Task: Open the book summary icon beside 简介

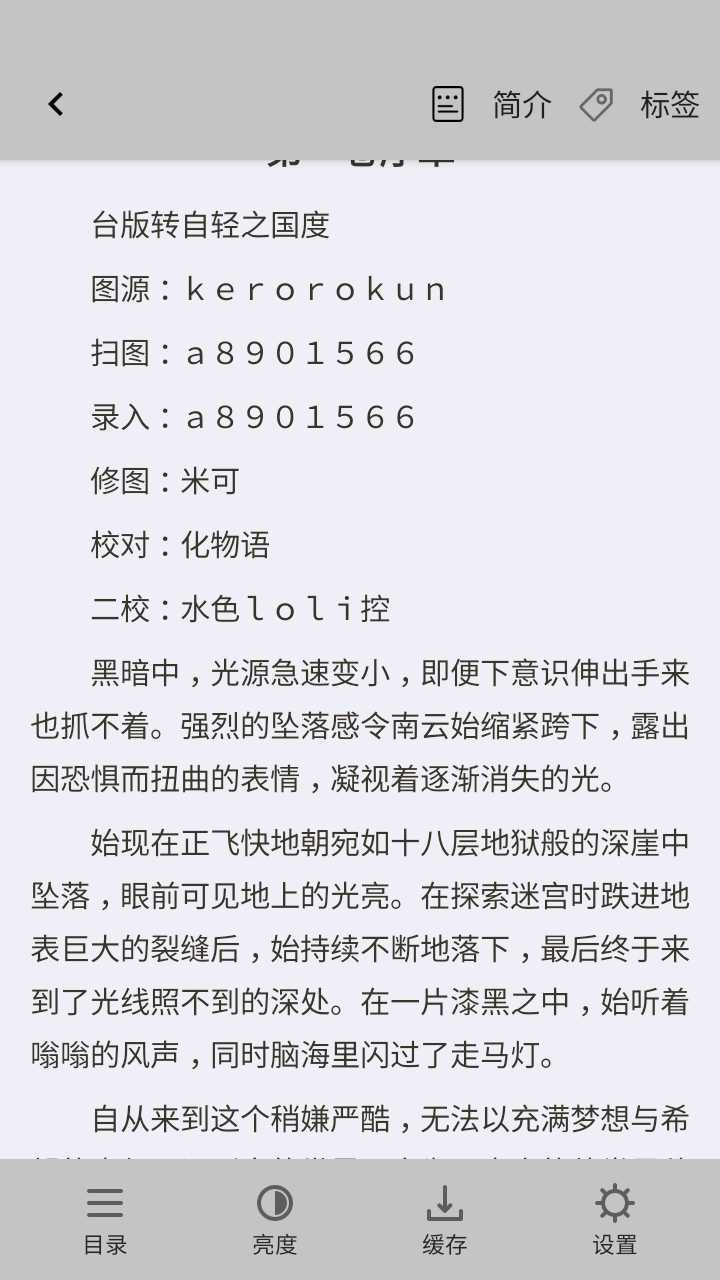Action: coord(447,104)
